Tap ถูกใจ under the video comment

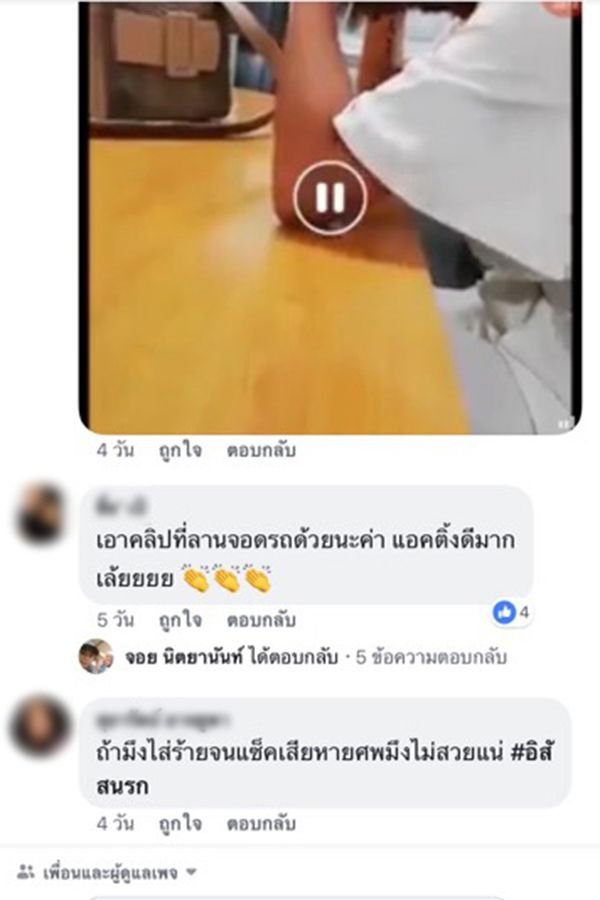180,450
